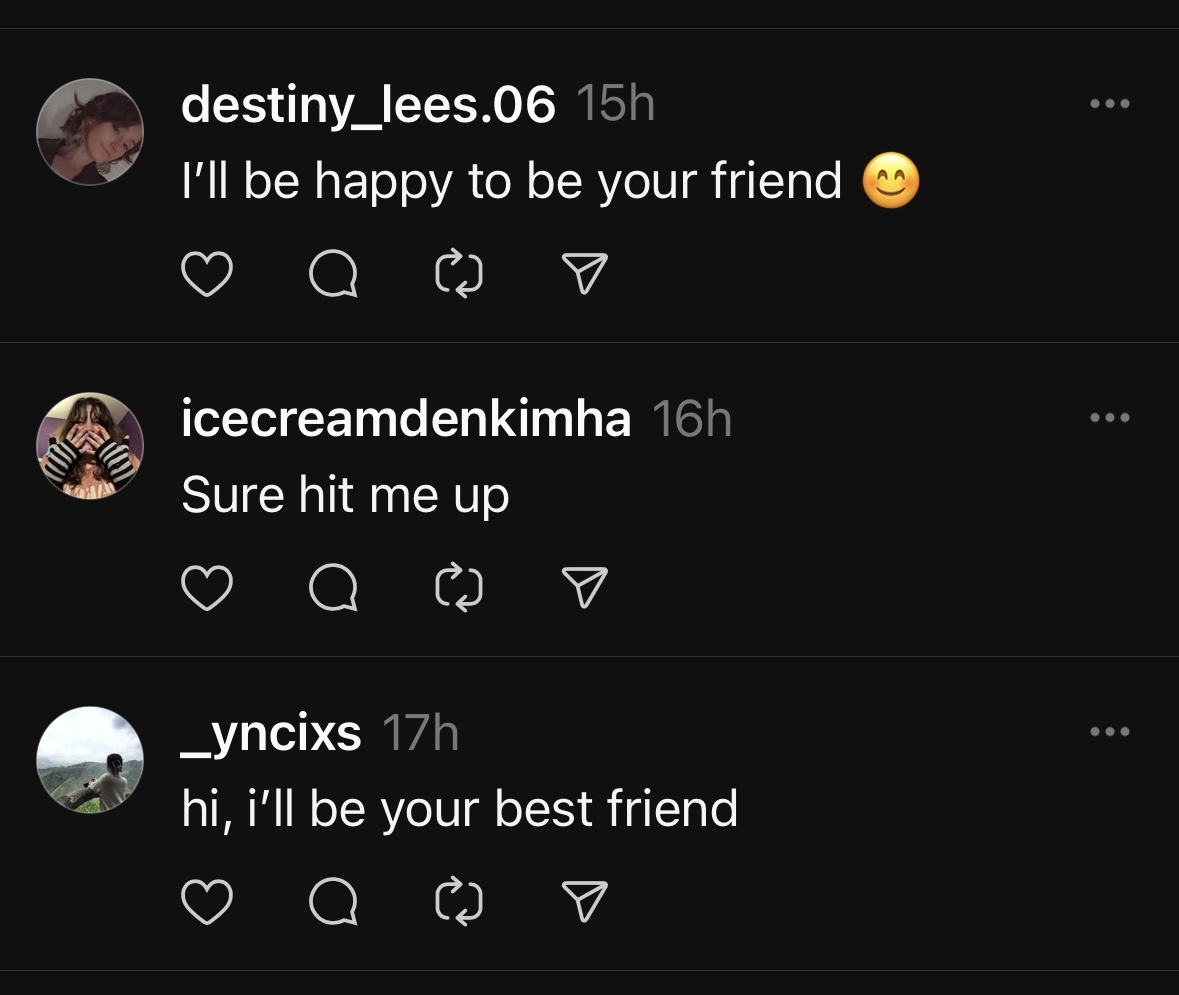Like _yncixs's reply
The height and width of the screenshot is (995, 1179).
coord(207,901)
